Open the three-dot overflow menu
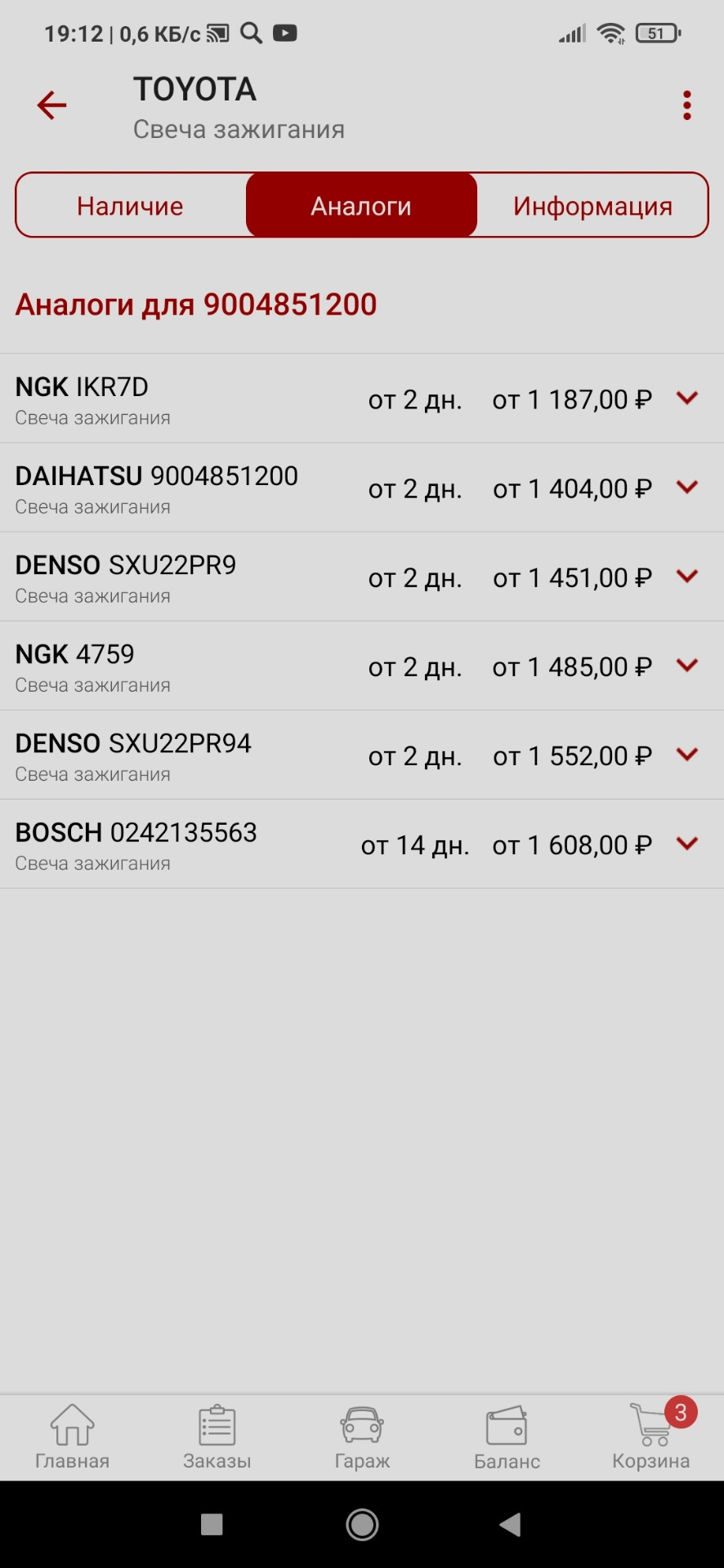724x1568 pixels. pyautogui.click(x=686, y=105)
